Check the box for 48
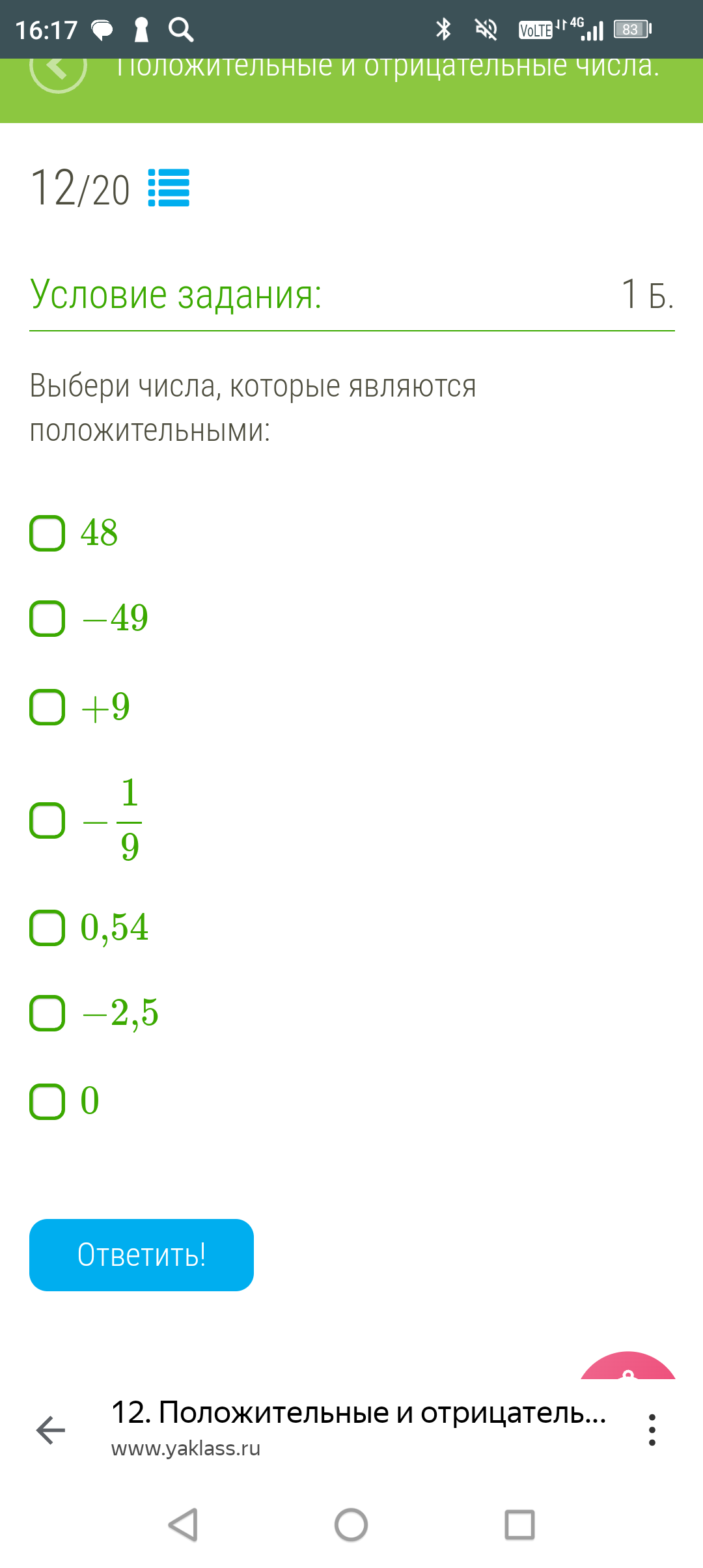 (48, 533)
